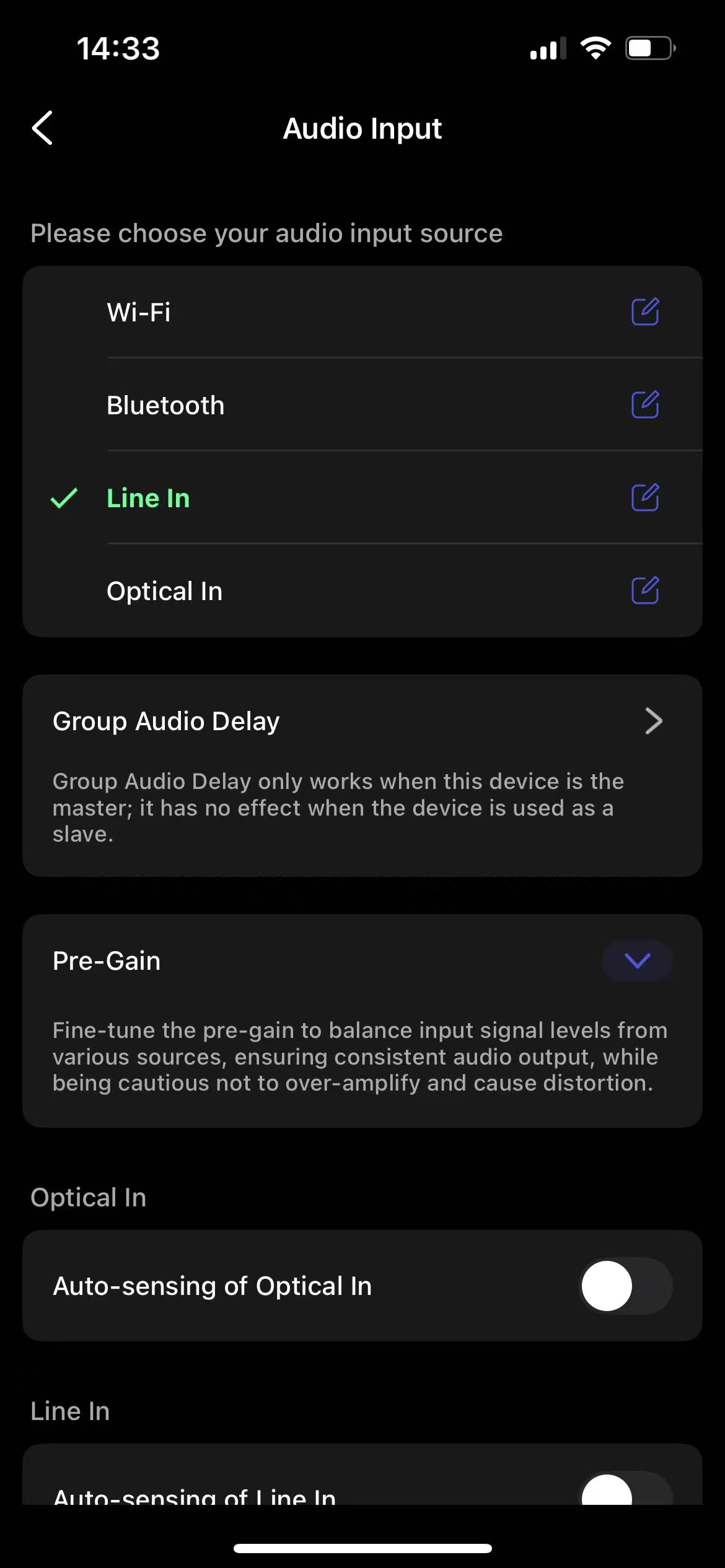This screenshot has height=1568, width=725.
Task: Select Wi-Fi as audio input source
Action: (362, 312)
